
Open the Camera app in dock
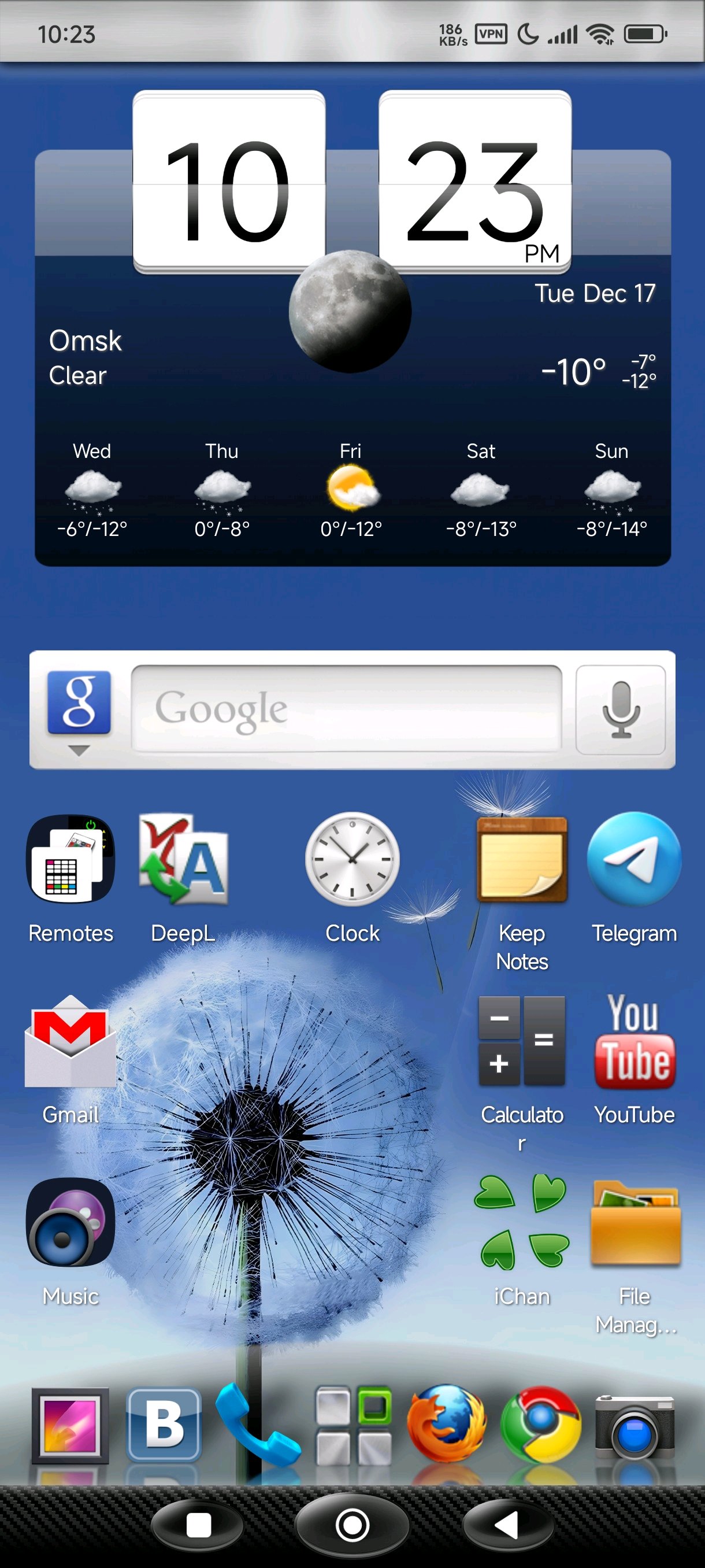[x=634, y=1425]
